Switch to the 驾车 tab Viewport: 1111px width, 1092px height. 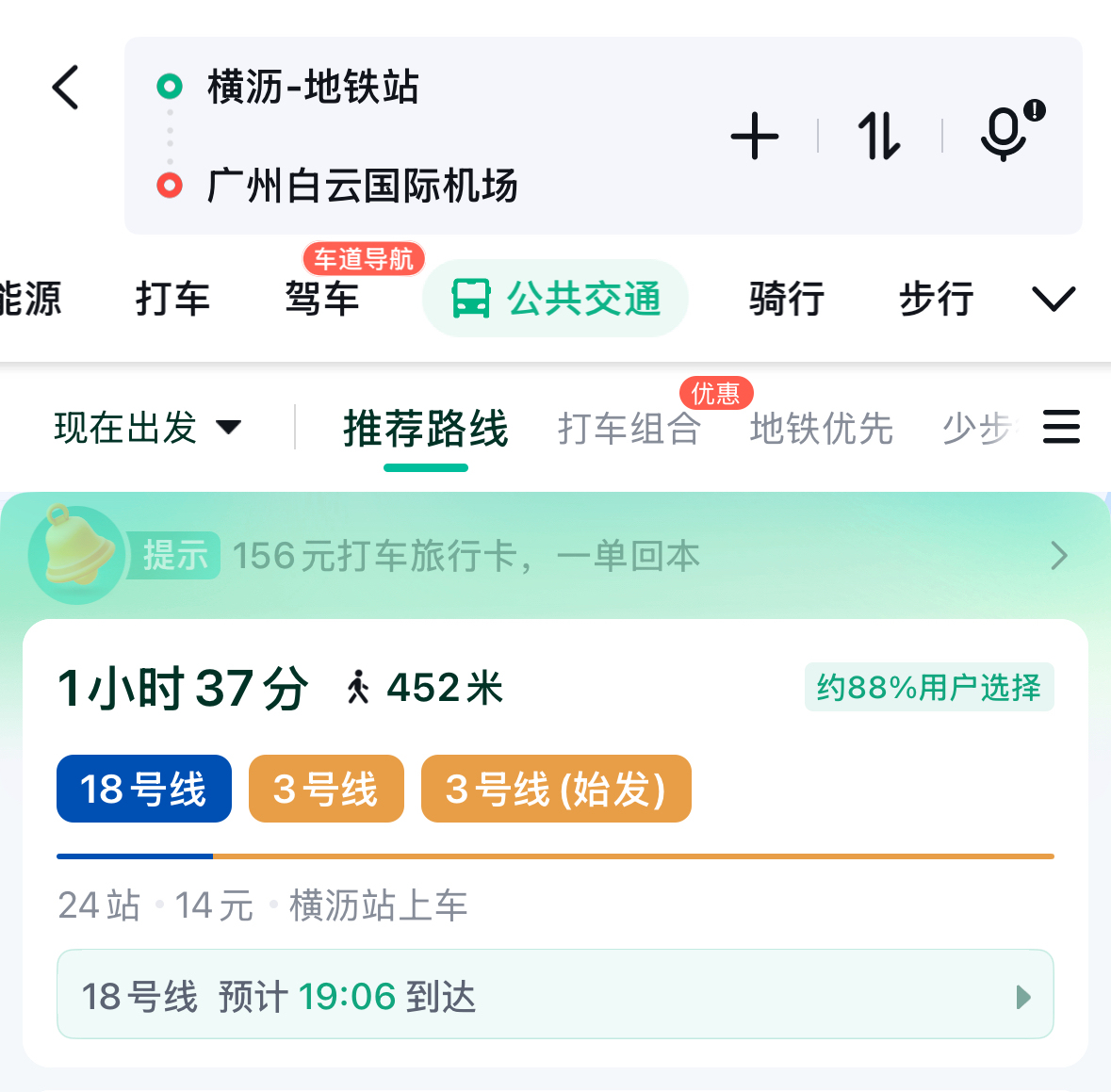[322, 299]
